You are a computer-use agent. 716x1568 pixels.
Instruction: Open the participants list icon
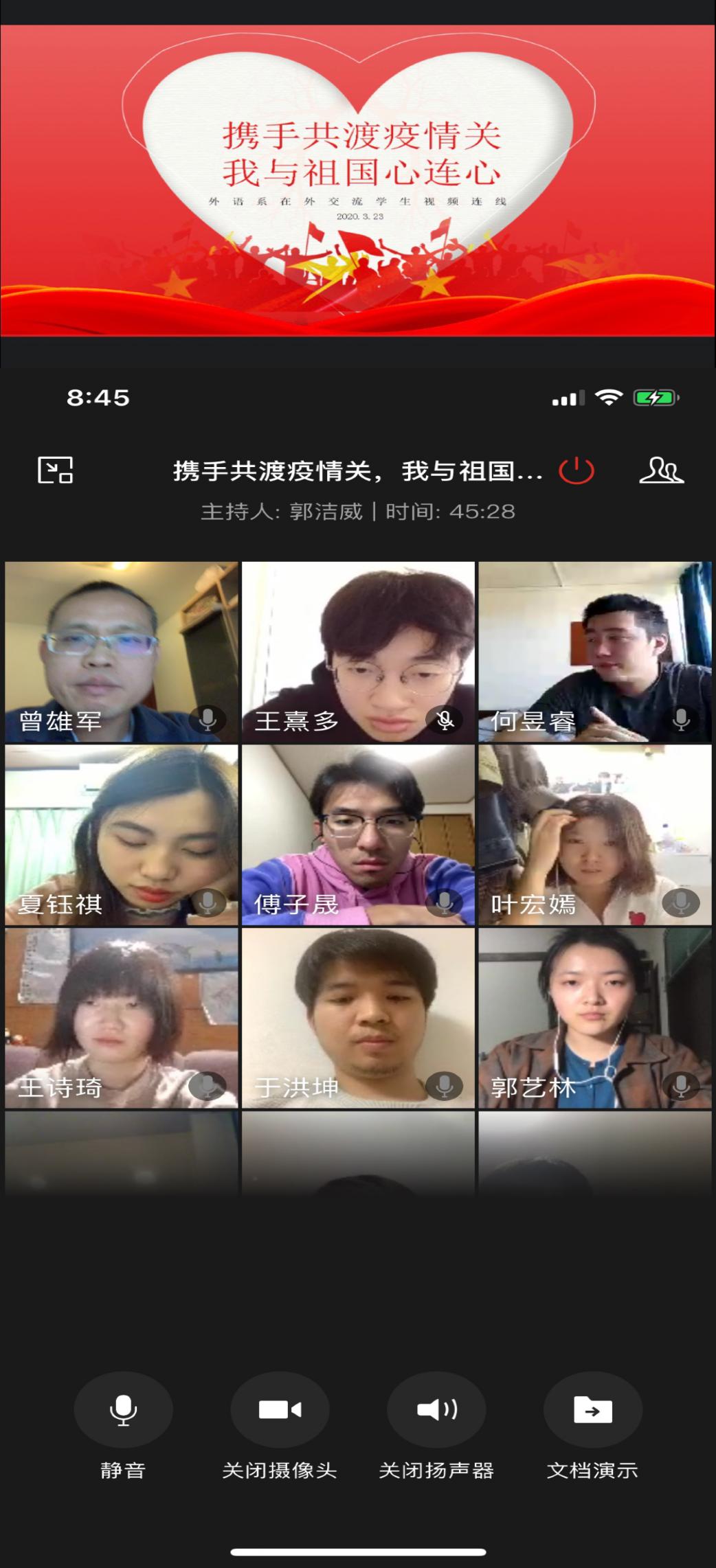pyautogui.click(x=661, y=470)
